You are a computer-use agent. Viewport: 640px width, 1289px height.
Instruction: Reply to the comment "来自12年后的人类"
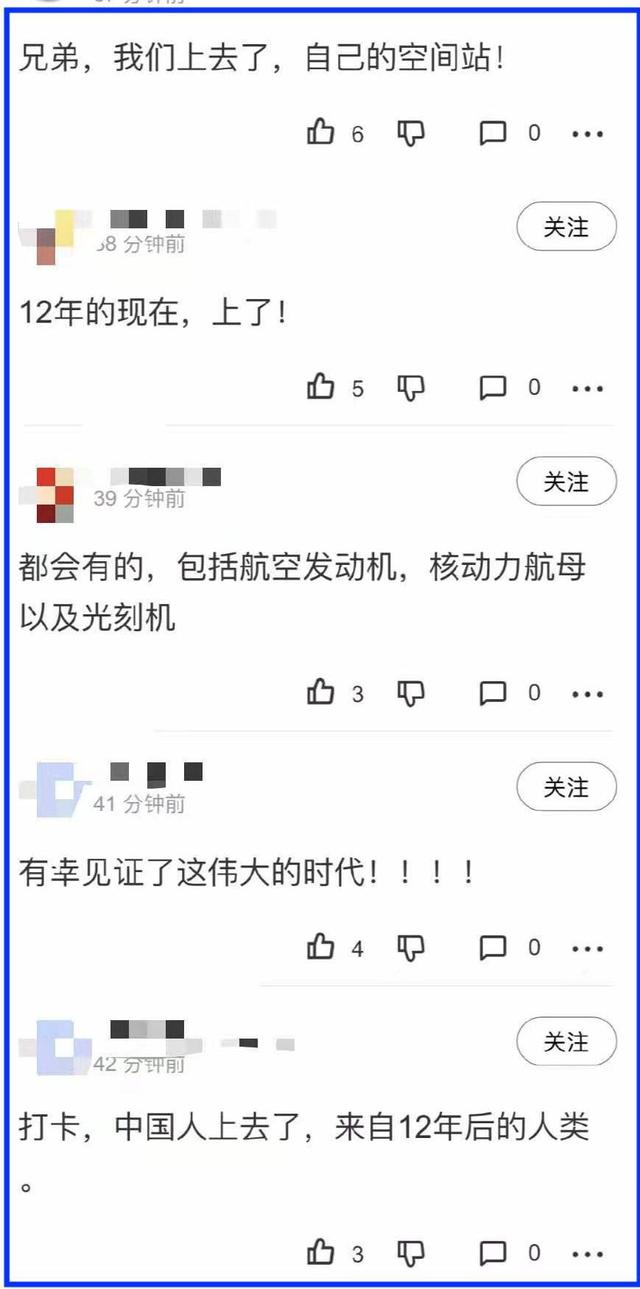point(493,1252)
